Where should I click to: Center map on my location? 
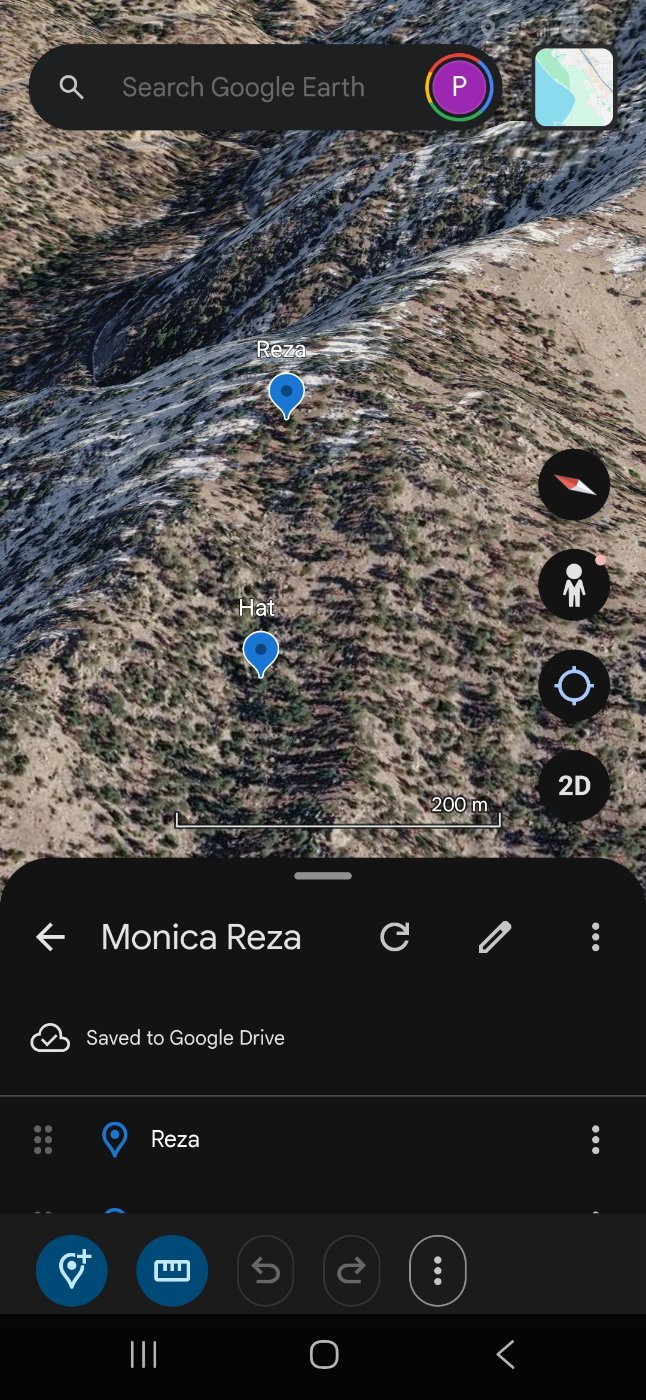(574, 686)
